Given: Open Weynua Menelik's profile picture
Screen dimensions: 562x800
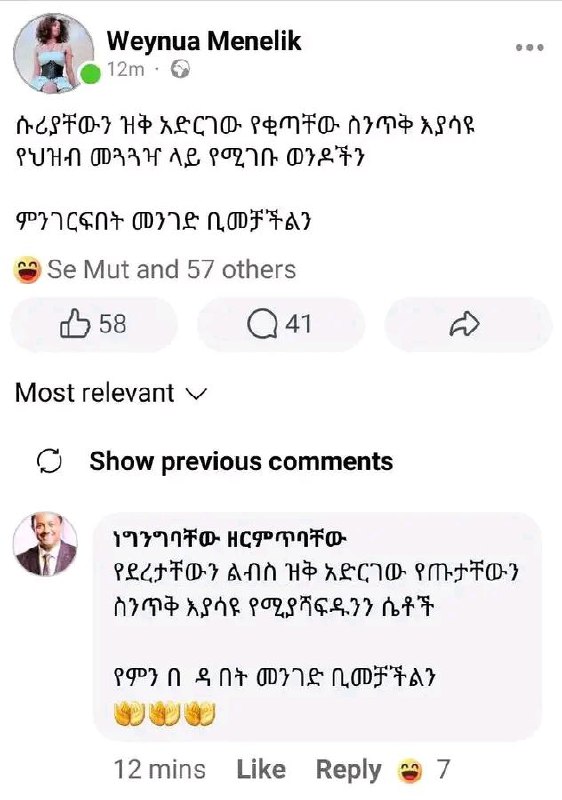Looking at the screenshot, I should [x=54, y=54].
